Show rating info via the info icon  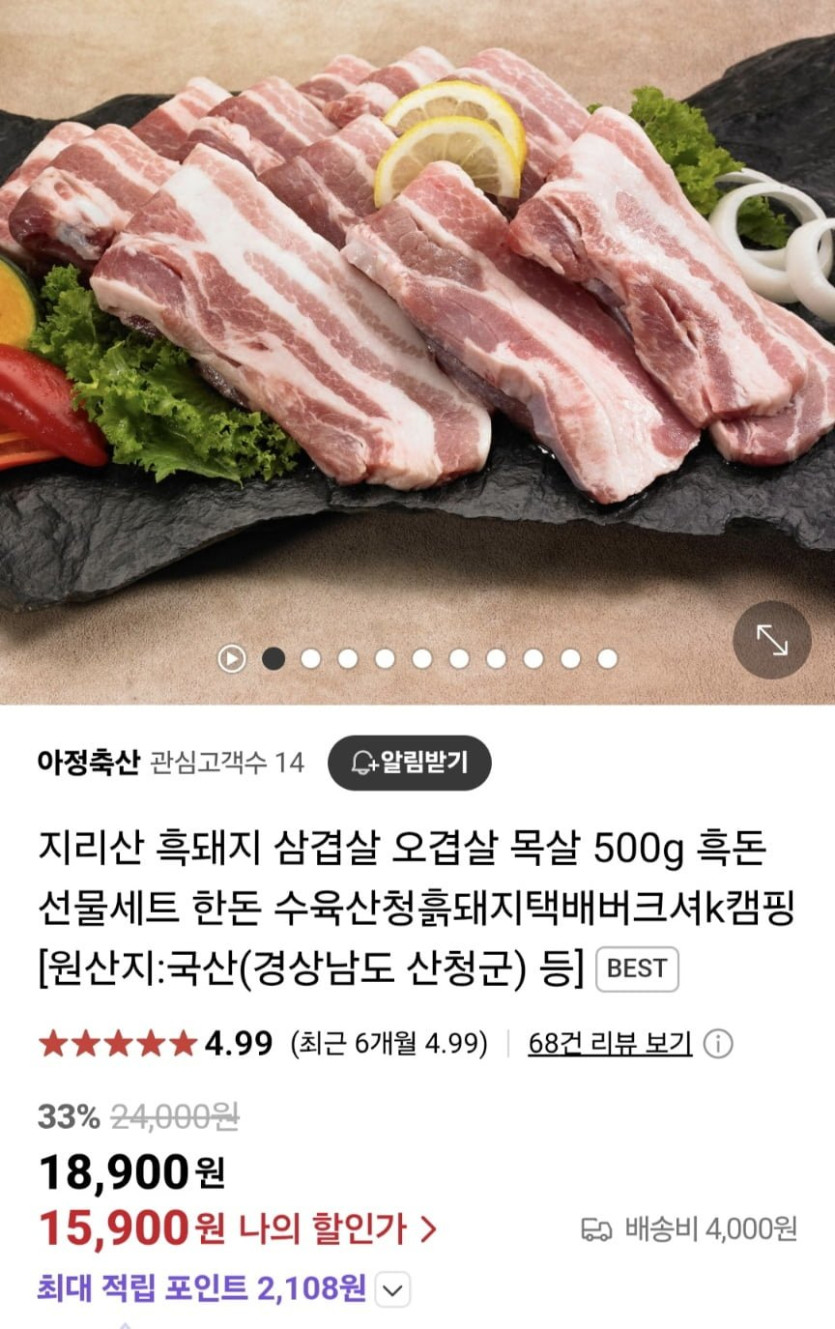[x=717, y=1044]
